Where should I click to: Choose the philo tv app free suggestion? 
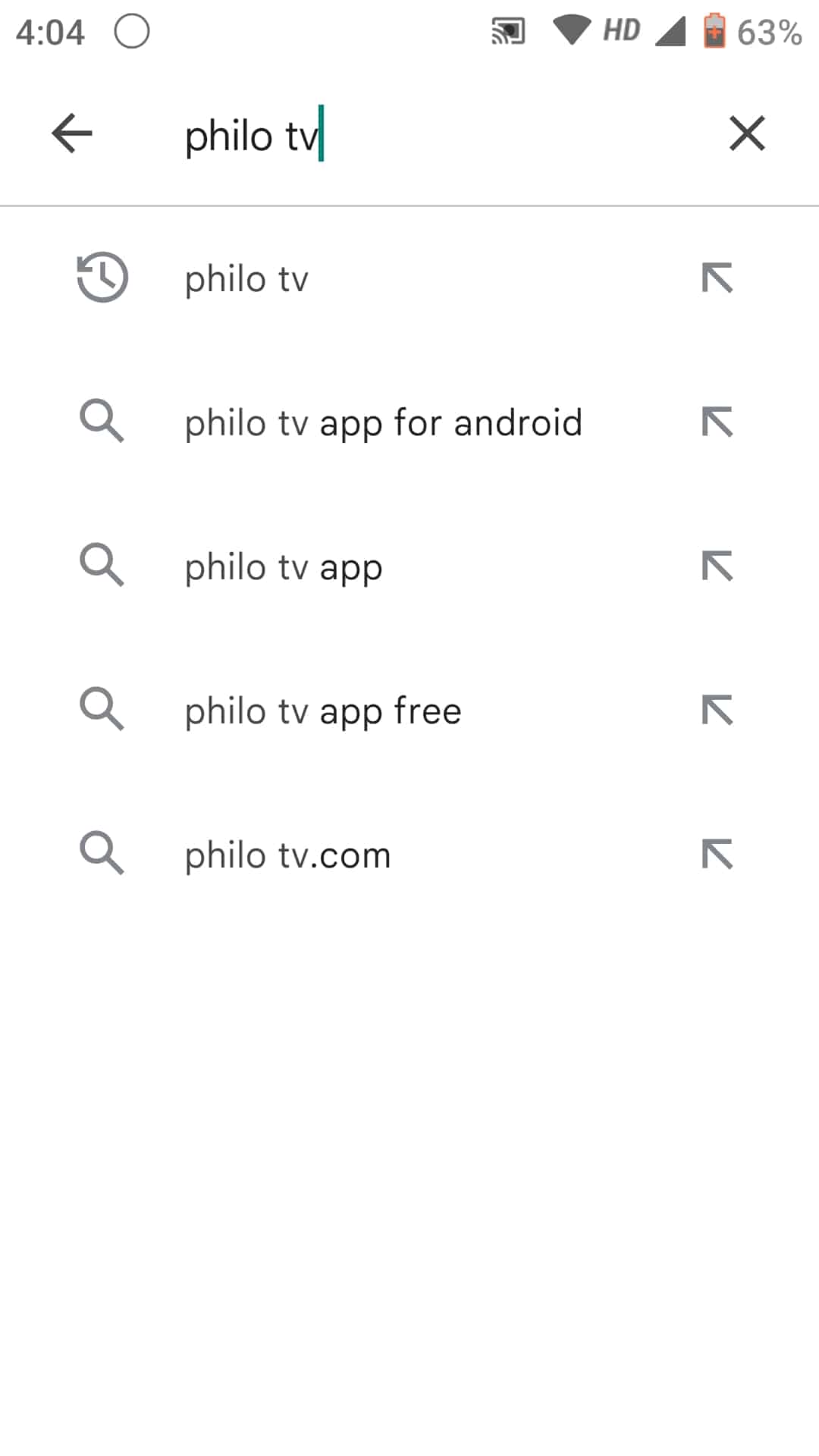[x=322, y=709]
